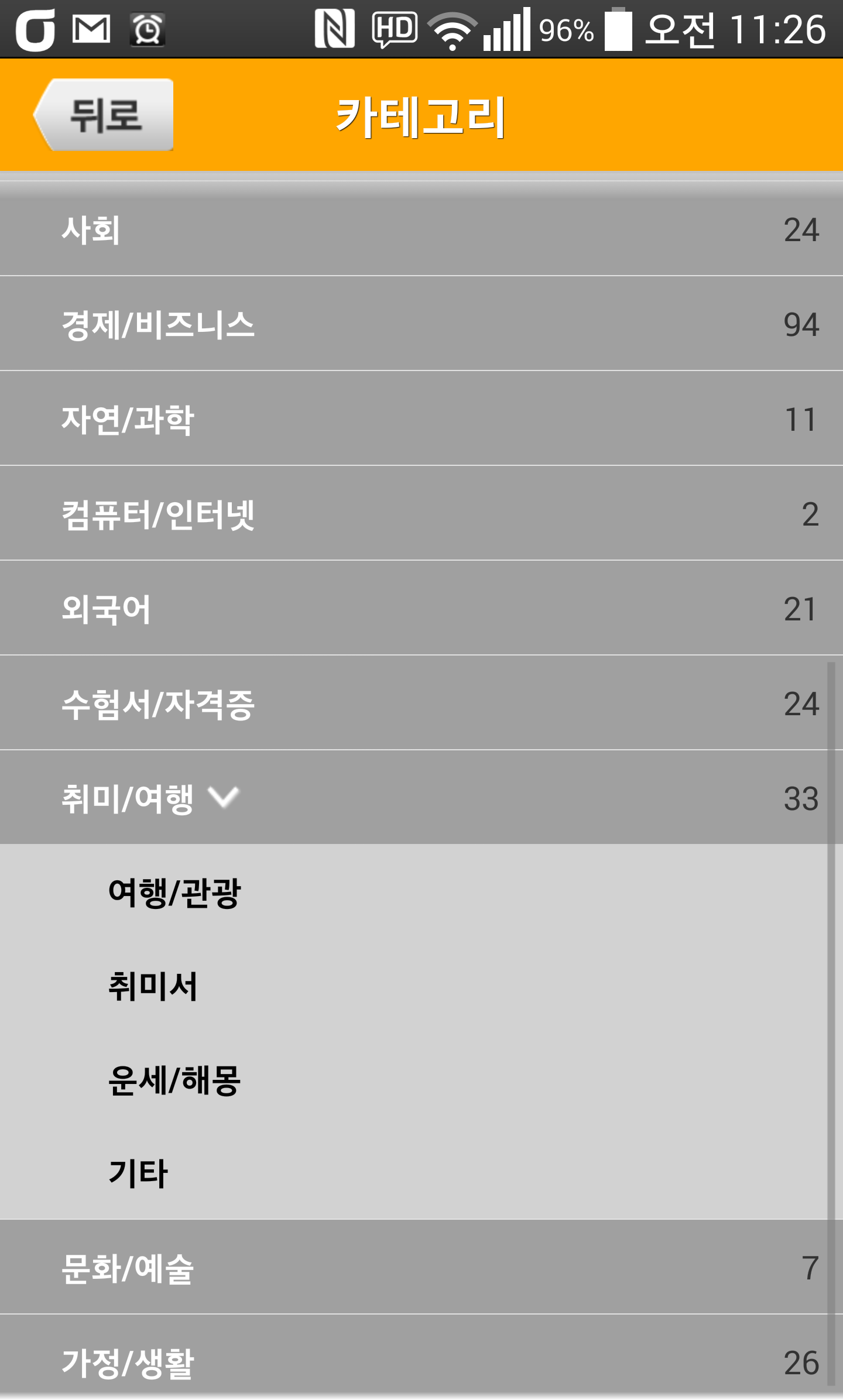Choose the 외국어 category
843x1400 pixels.
107,609
